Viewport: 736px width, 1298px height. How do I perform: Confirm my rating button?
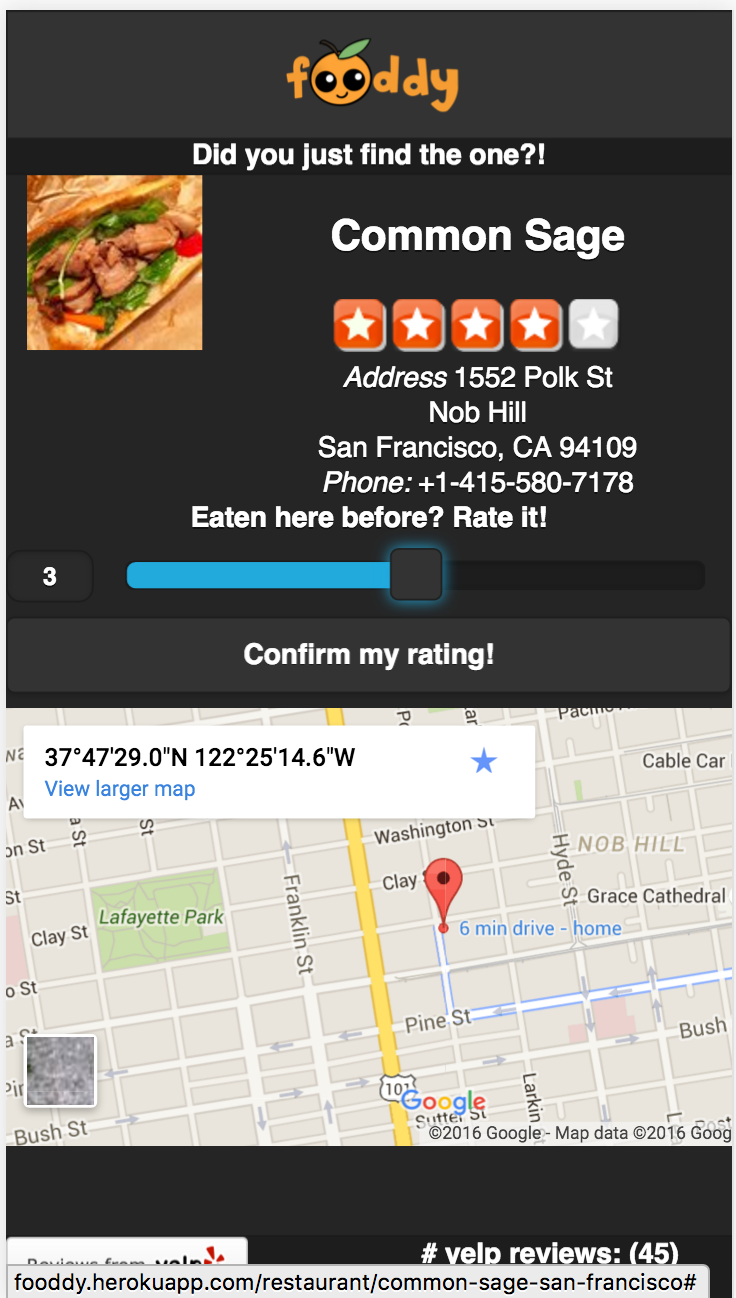[368, 655]
